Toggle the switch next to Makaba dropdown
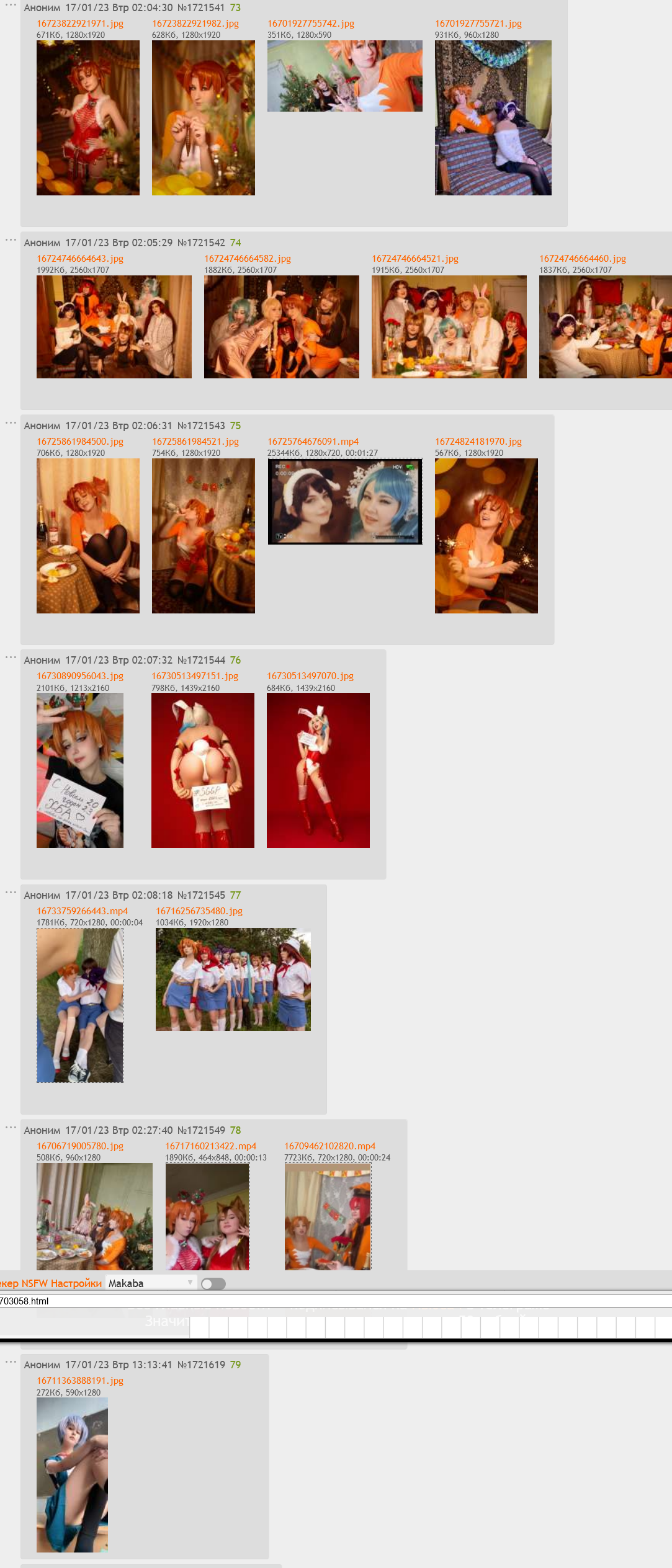 (213, 1284)
